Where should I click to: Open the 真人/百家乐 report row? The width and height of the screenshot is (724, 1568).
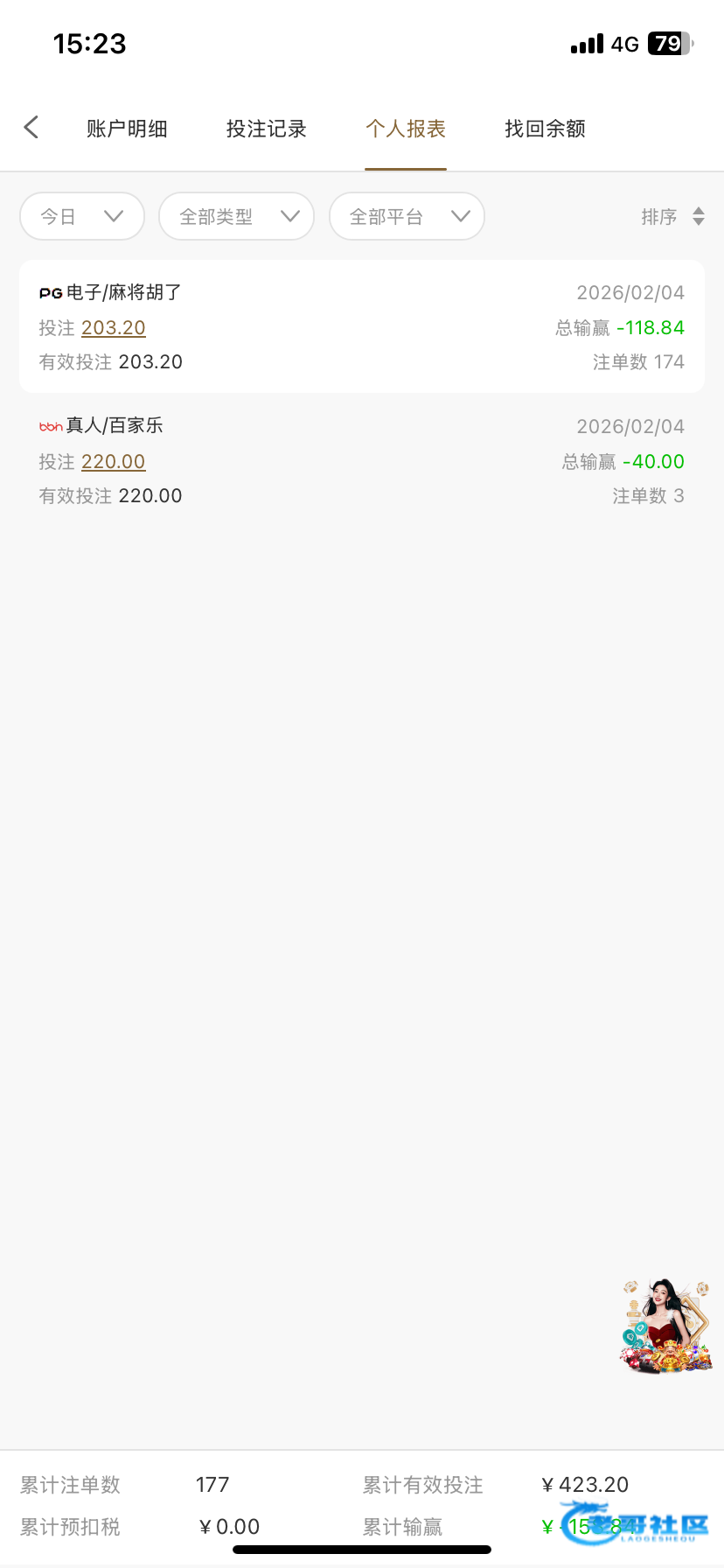(362, 460)
